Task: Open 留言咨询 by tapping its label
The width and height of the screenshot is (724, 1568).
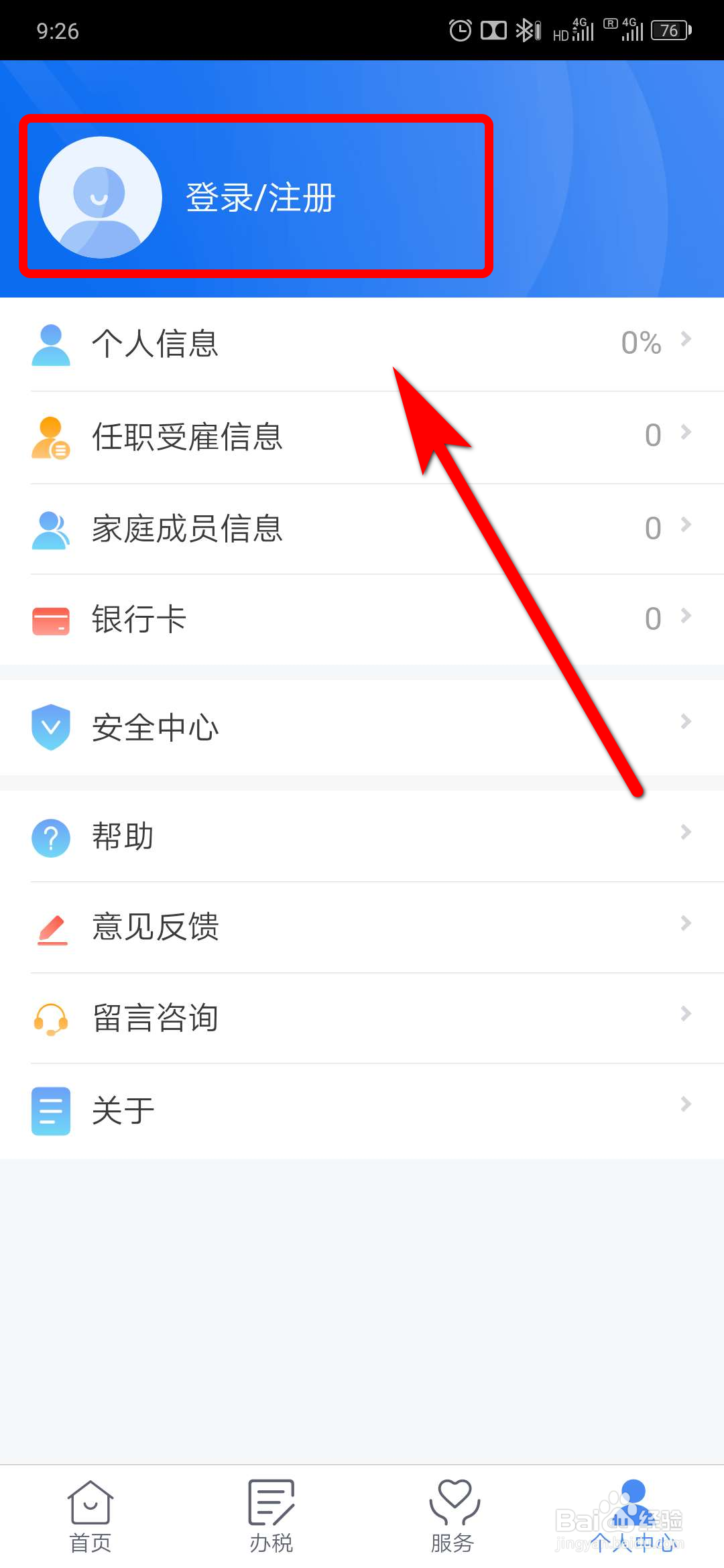Action: click(x=155, y=1018)
